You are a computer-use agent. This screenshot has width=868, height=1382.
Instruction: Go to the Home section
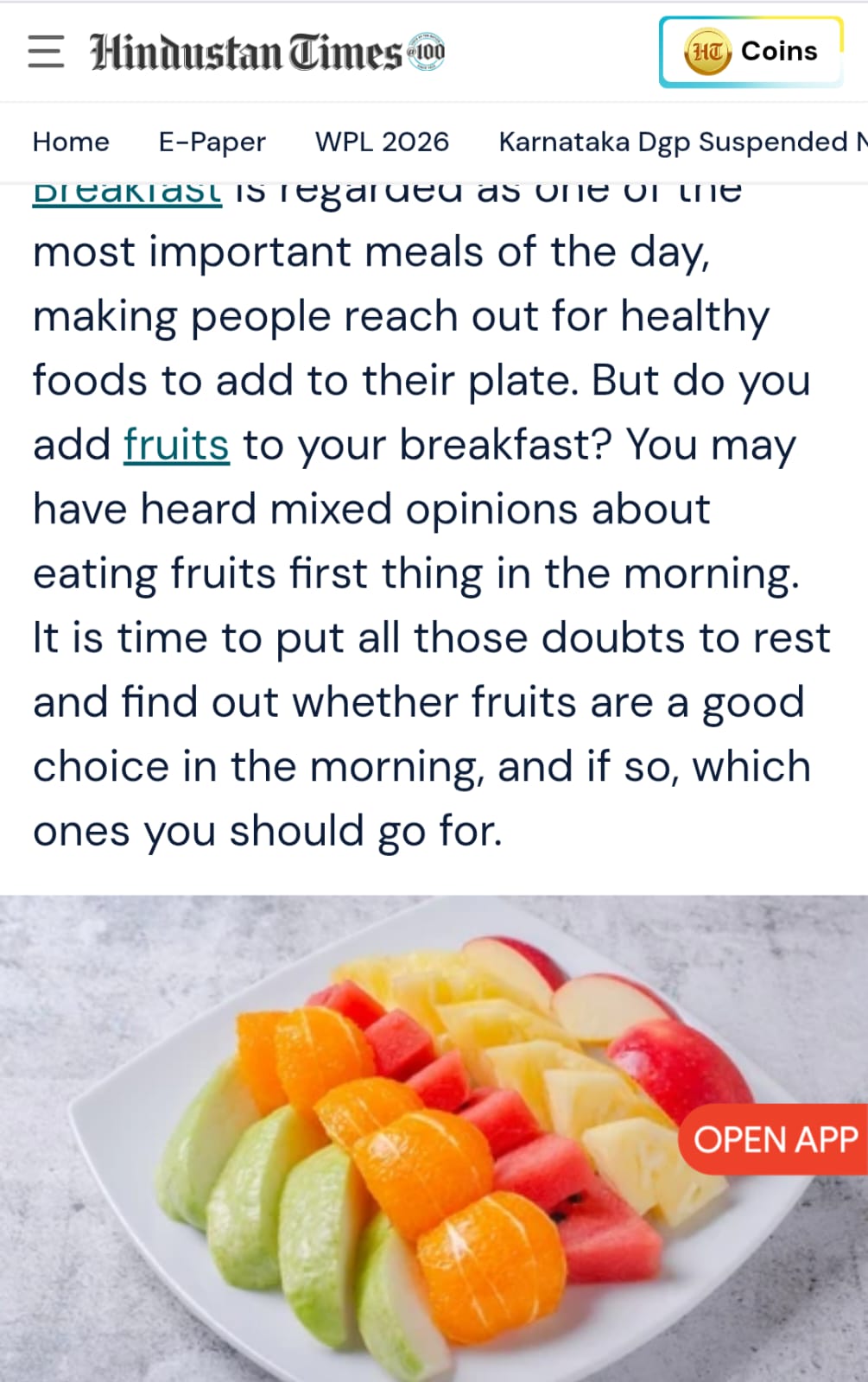pyautogui.click(x=70, y=142)
